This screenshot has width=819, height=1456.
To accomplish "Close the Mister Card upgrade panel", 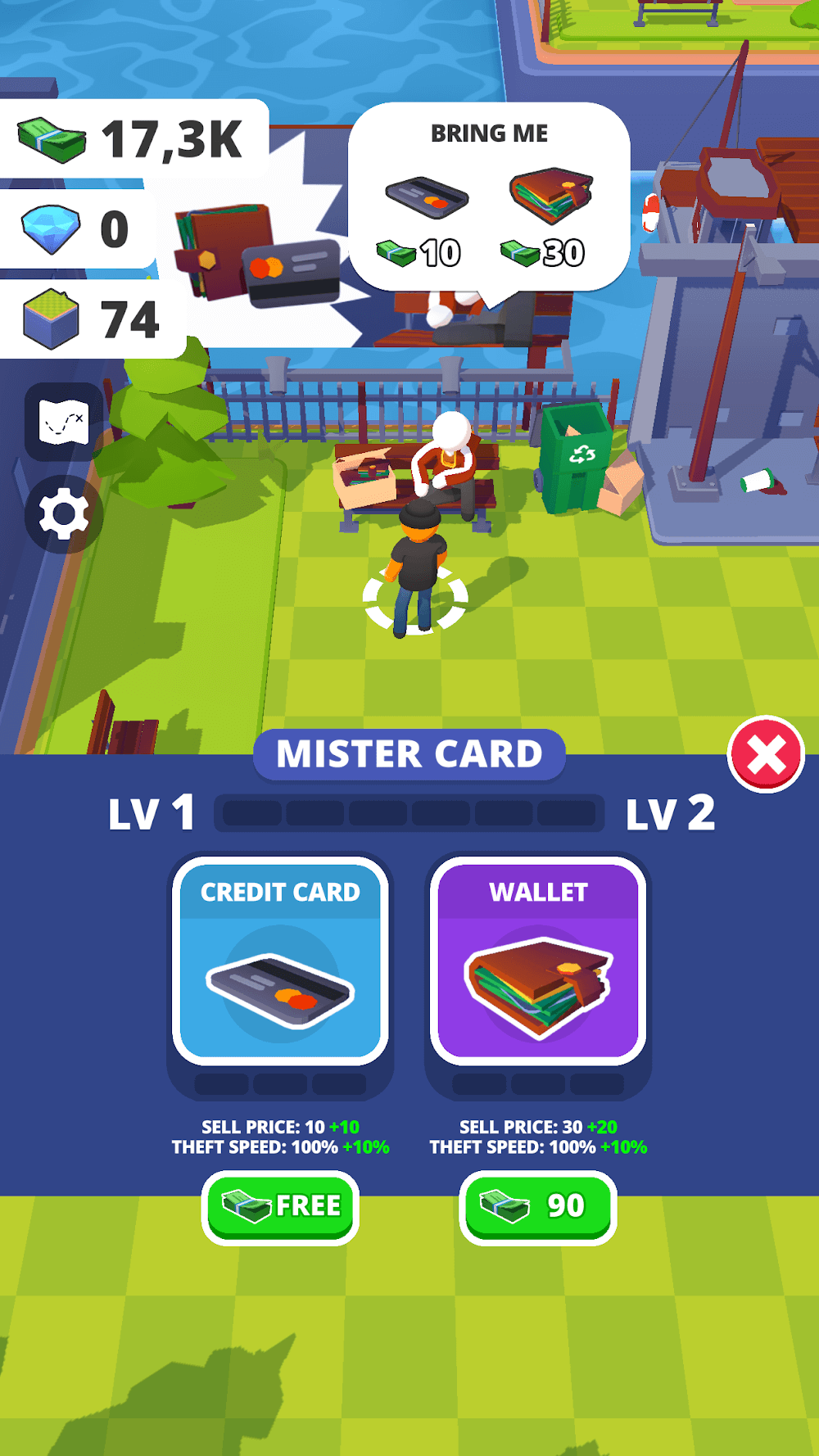I will [x=766, y=754].
